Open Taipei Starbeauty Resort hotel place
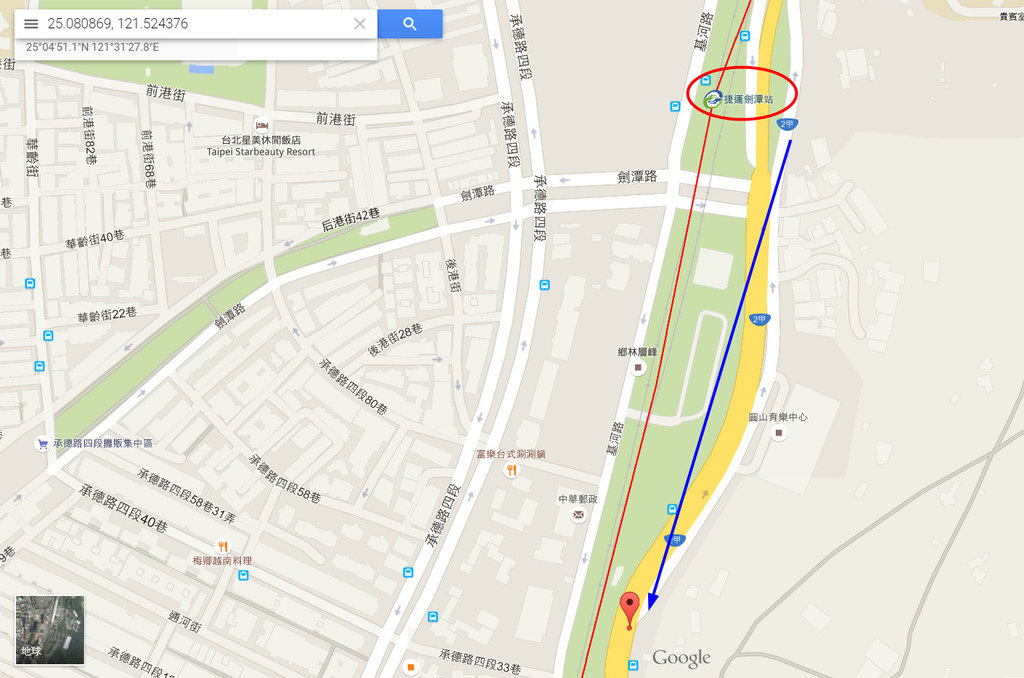Viewport: 1024px width, 678px height. [x=261, y=124]
